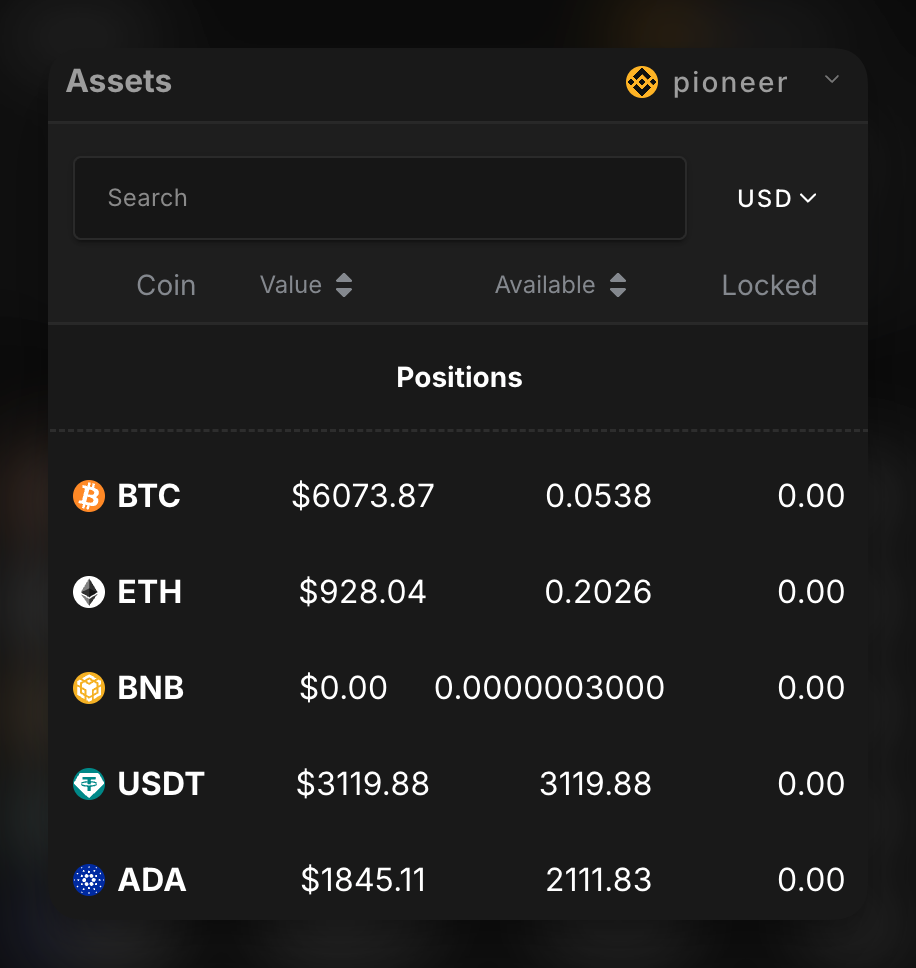
Task: Click the Cardano ADA coin icon
Action: (89, 880)
